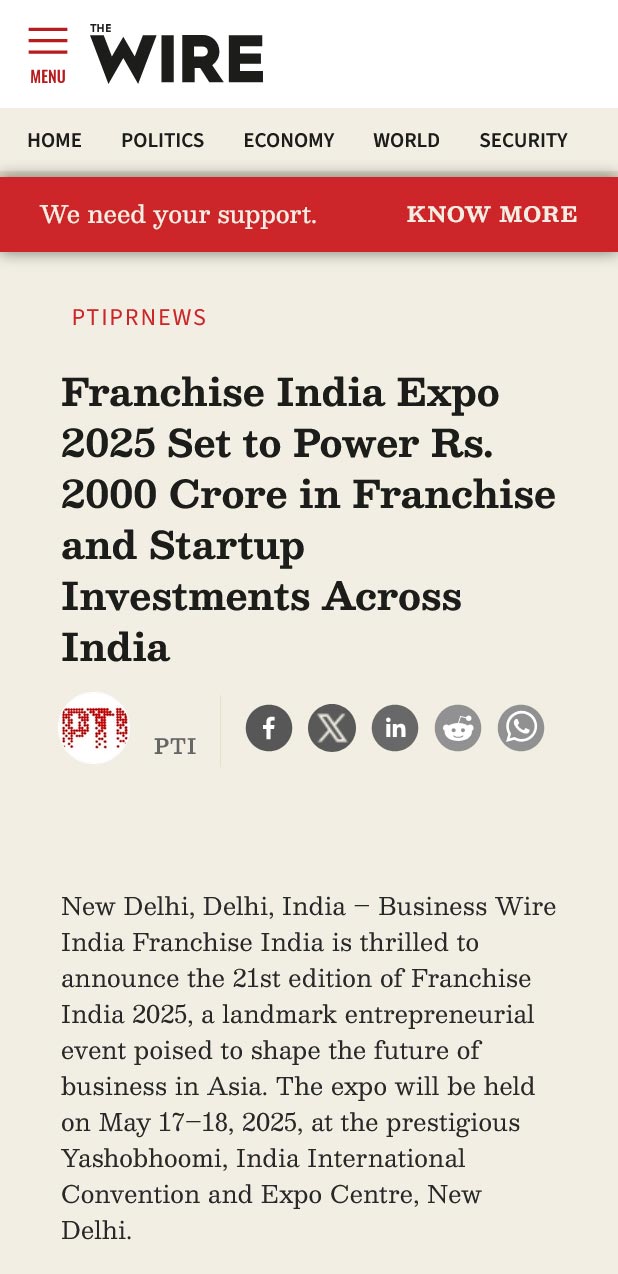Go to The Wire homepage via logo
618x1274 pixels.
pyautogui.click(x=177, y=55)
